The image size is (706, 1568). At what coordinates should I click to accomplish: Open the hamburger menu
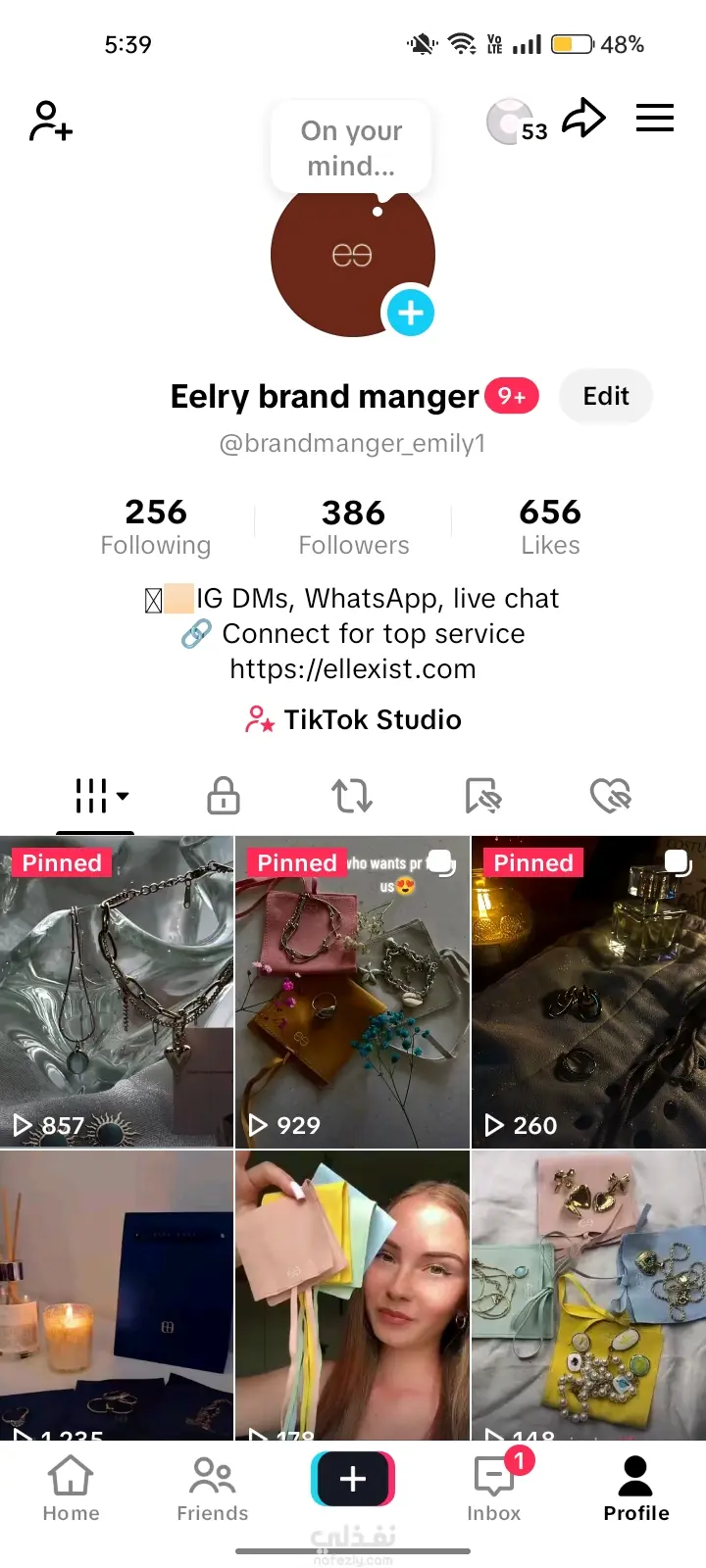click(x=655, y=119)
